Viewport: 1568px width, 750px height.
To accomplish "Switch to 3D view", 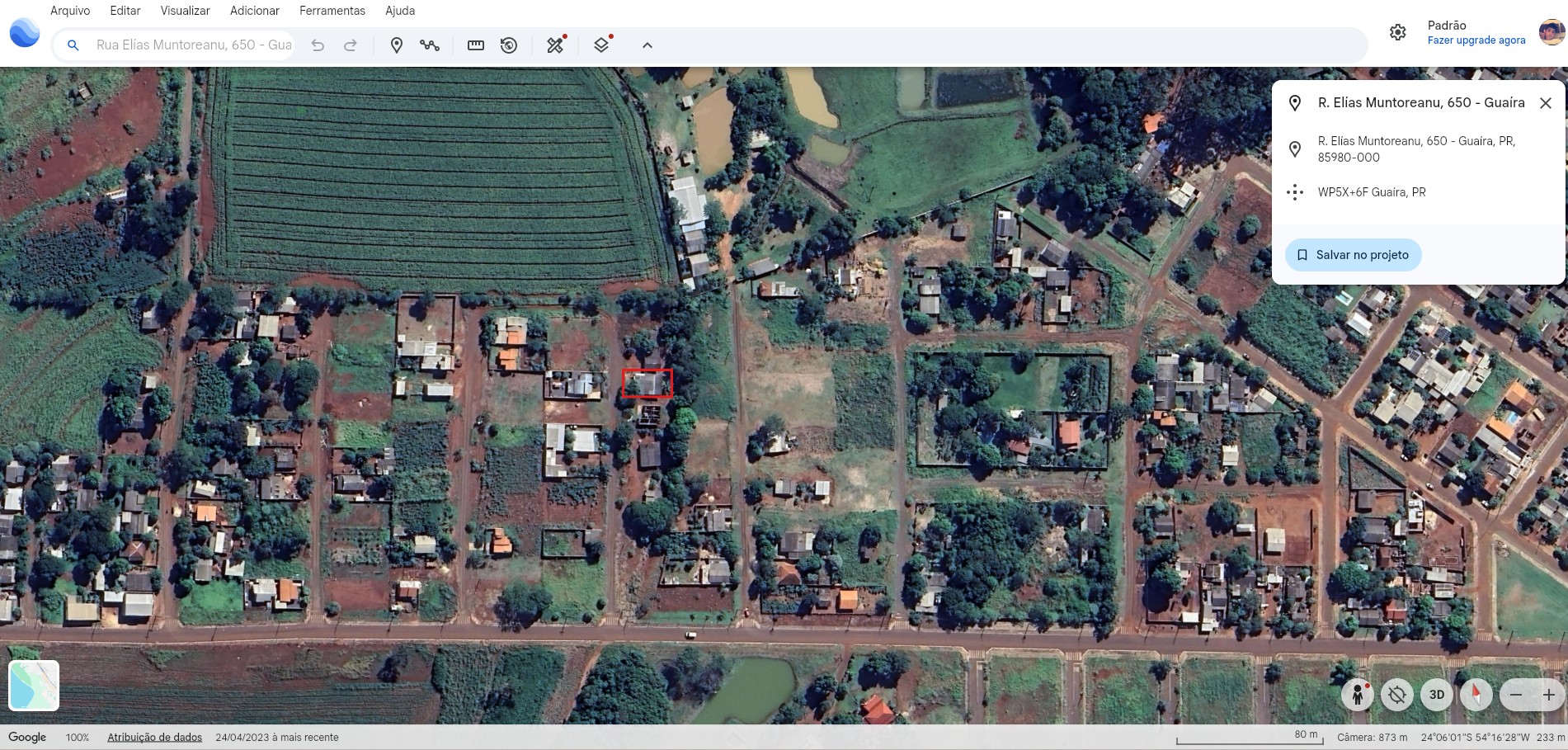I will click(1436, 695).
